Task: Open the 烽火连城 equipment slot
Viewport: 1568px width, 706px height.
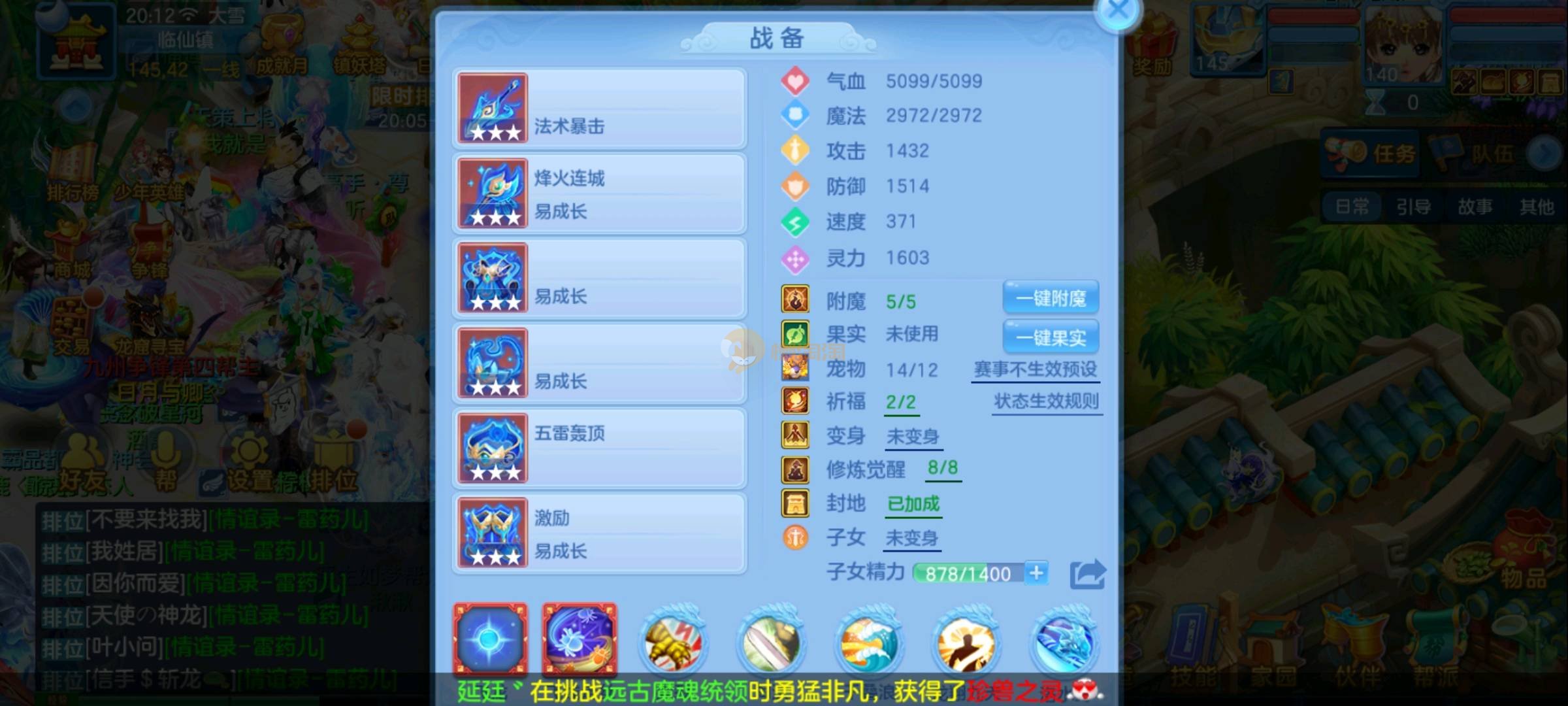Action: 599,194
